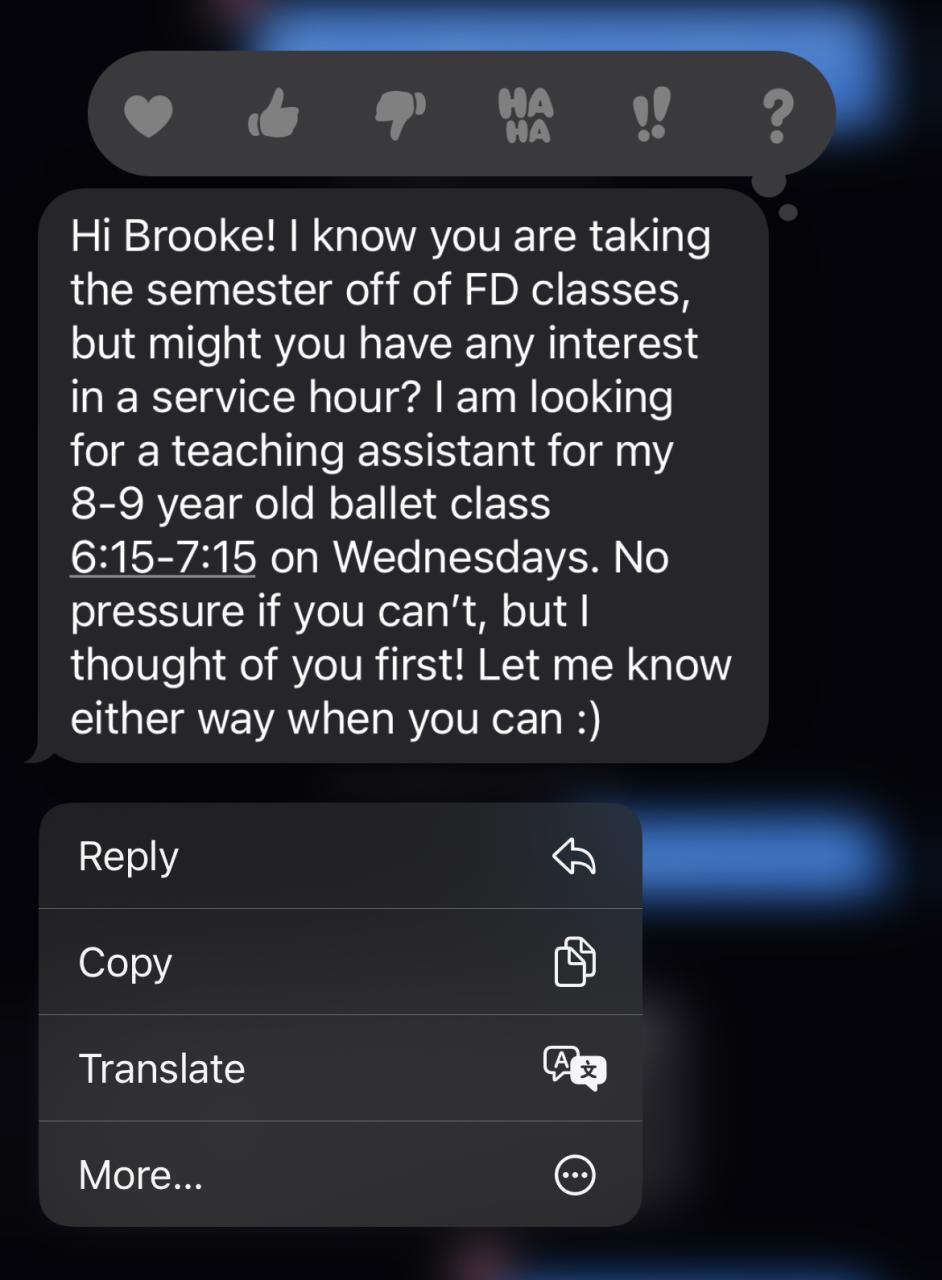React with the question mark tapback

776,118
